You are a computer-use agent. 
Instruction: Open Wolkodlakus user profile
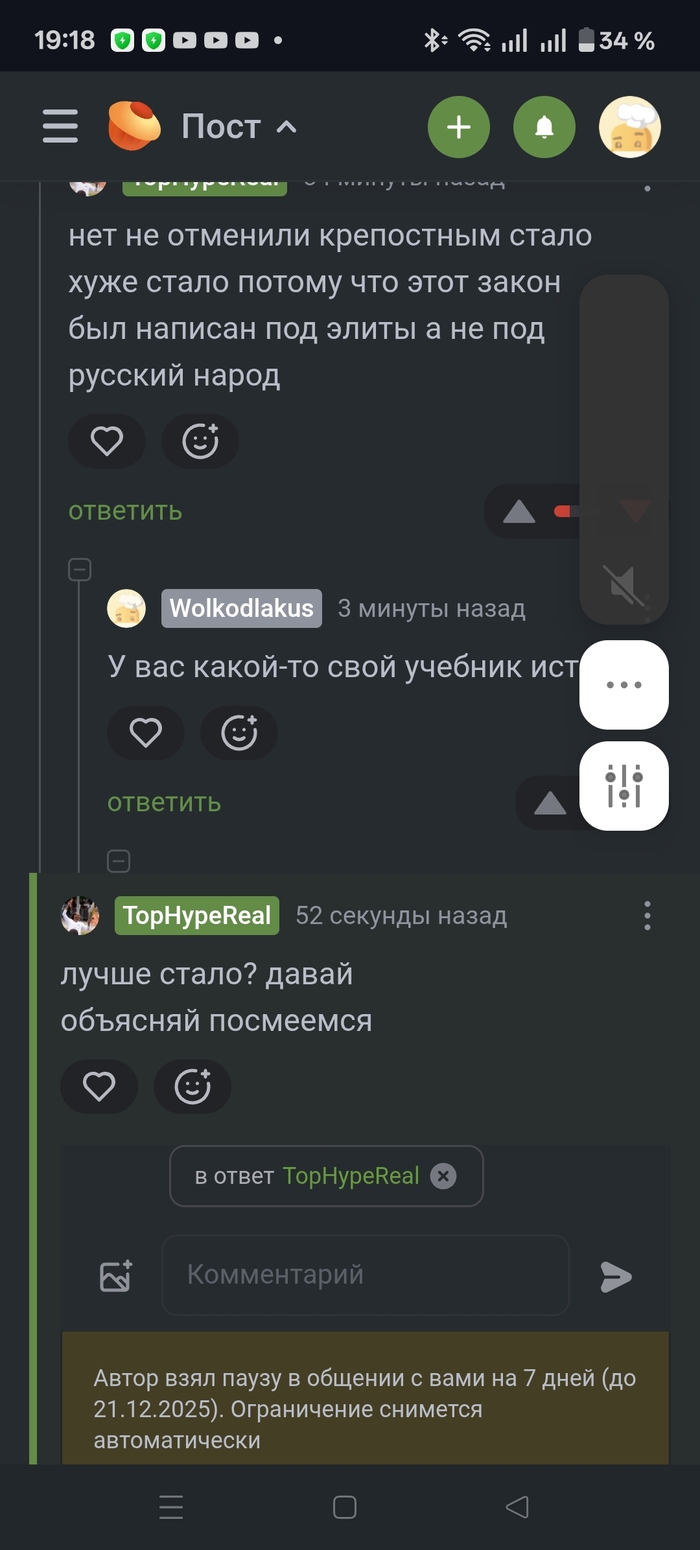[x=241, y=608]
